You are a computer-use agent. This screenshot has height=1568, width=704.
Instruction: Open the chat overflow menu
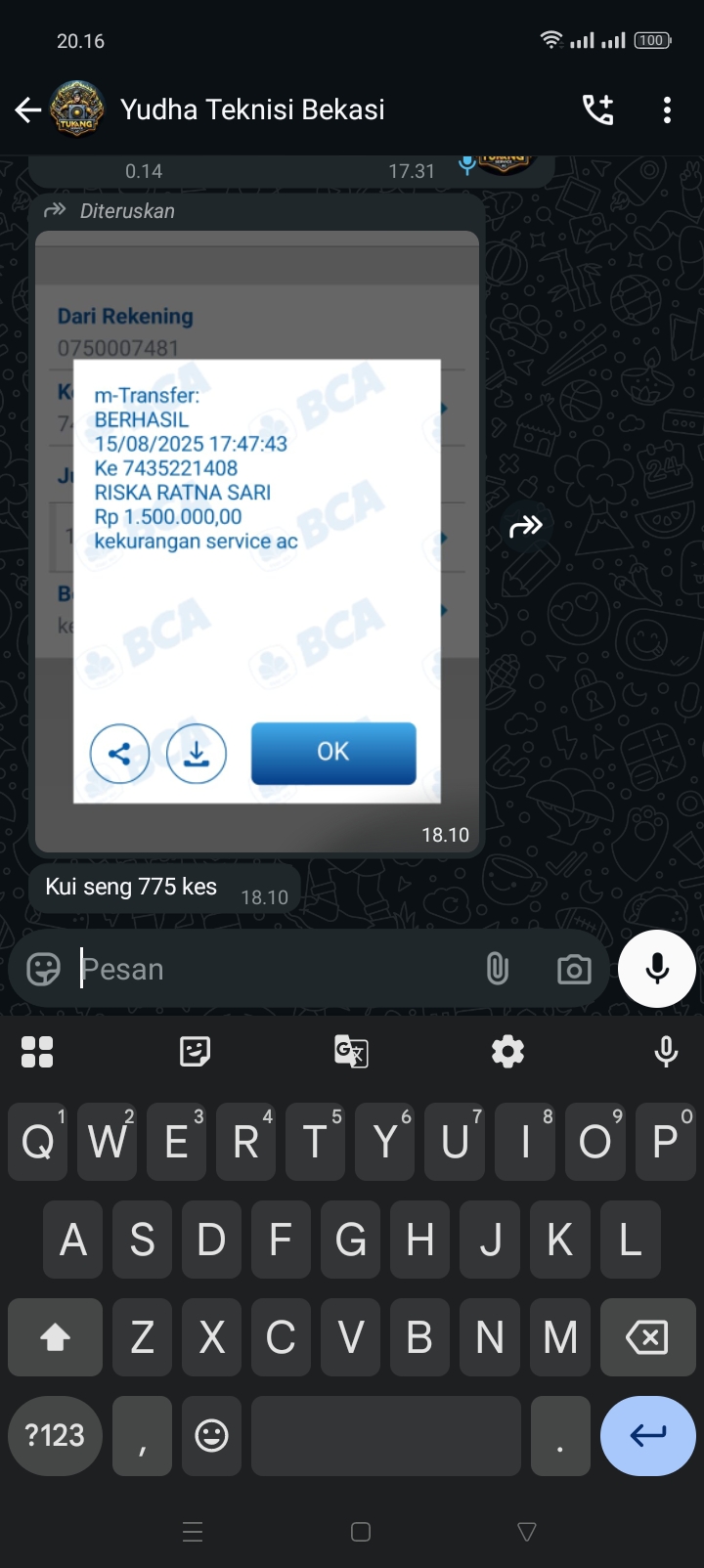click(x=667, y=109)
